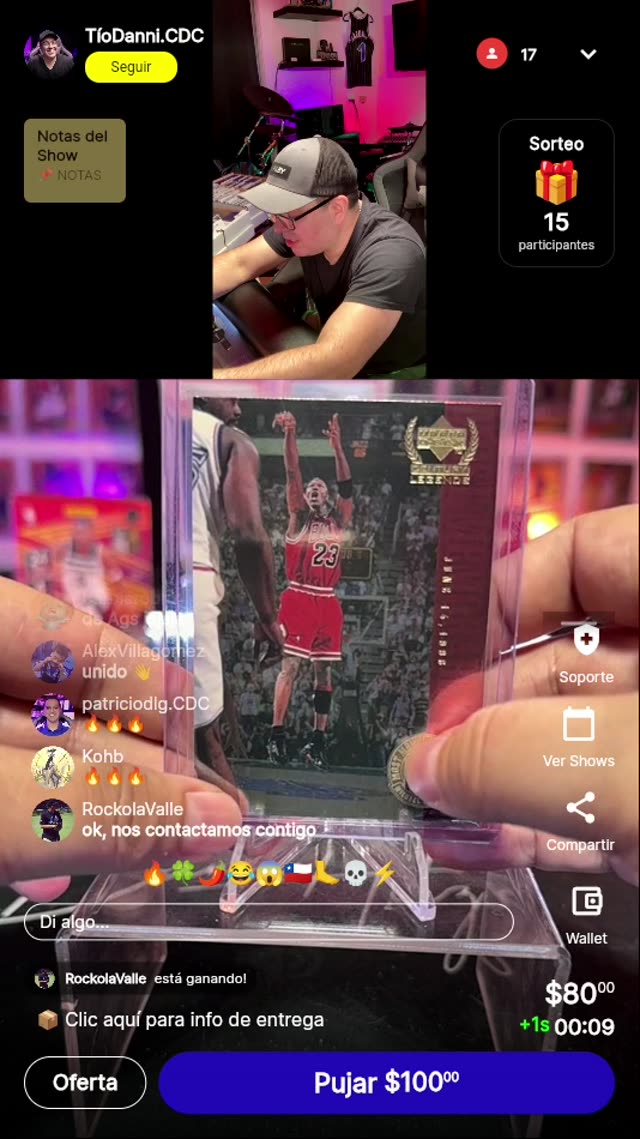The width and height of the screenshot is (640, 1139).
Task: Open TíoDanni.CDC profile avatar
Action: pyautogui.click(x=50, y=53)
